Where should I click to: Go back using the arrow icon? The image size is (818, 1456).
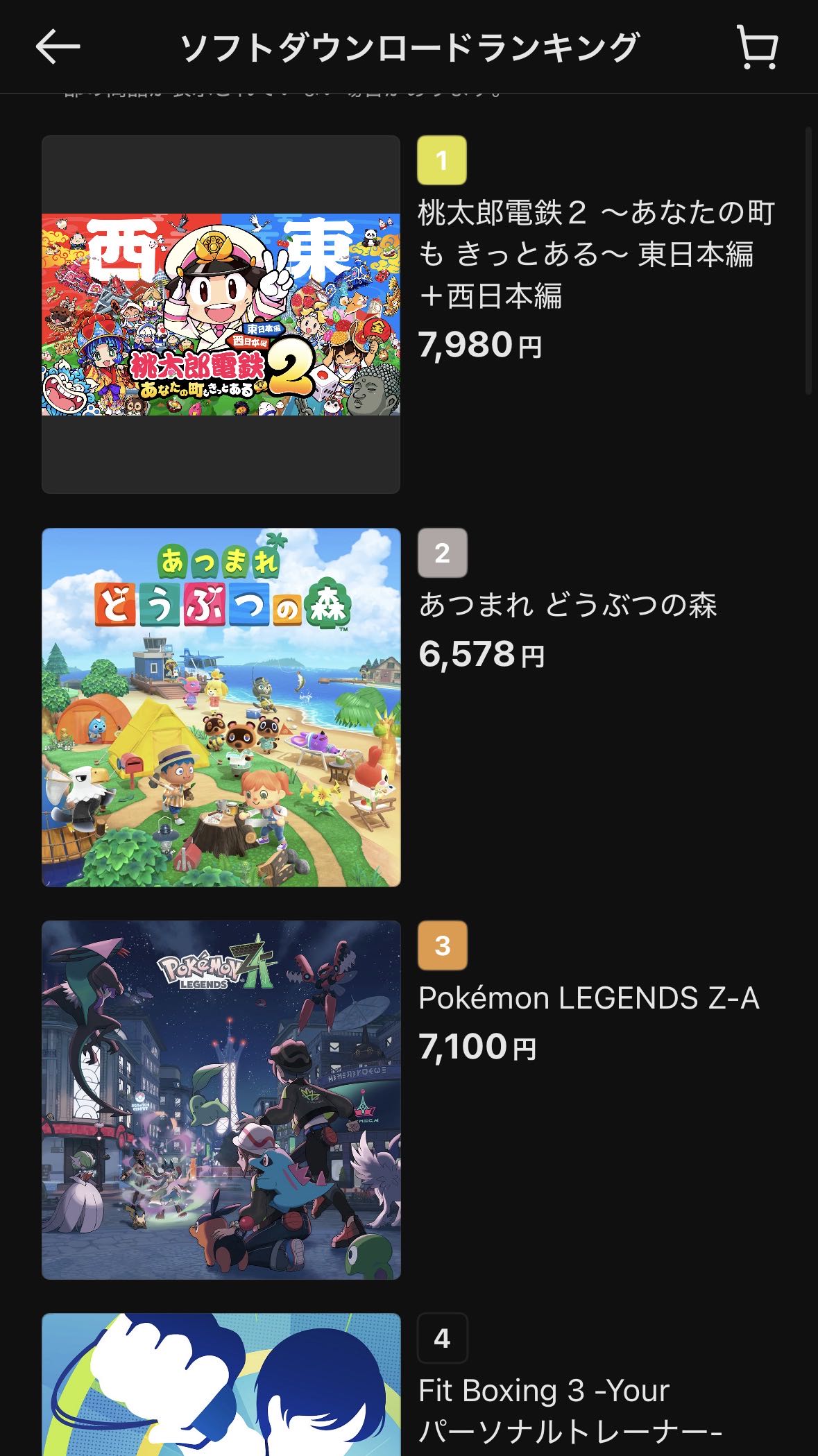coord(58,47)
